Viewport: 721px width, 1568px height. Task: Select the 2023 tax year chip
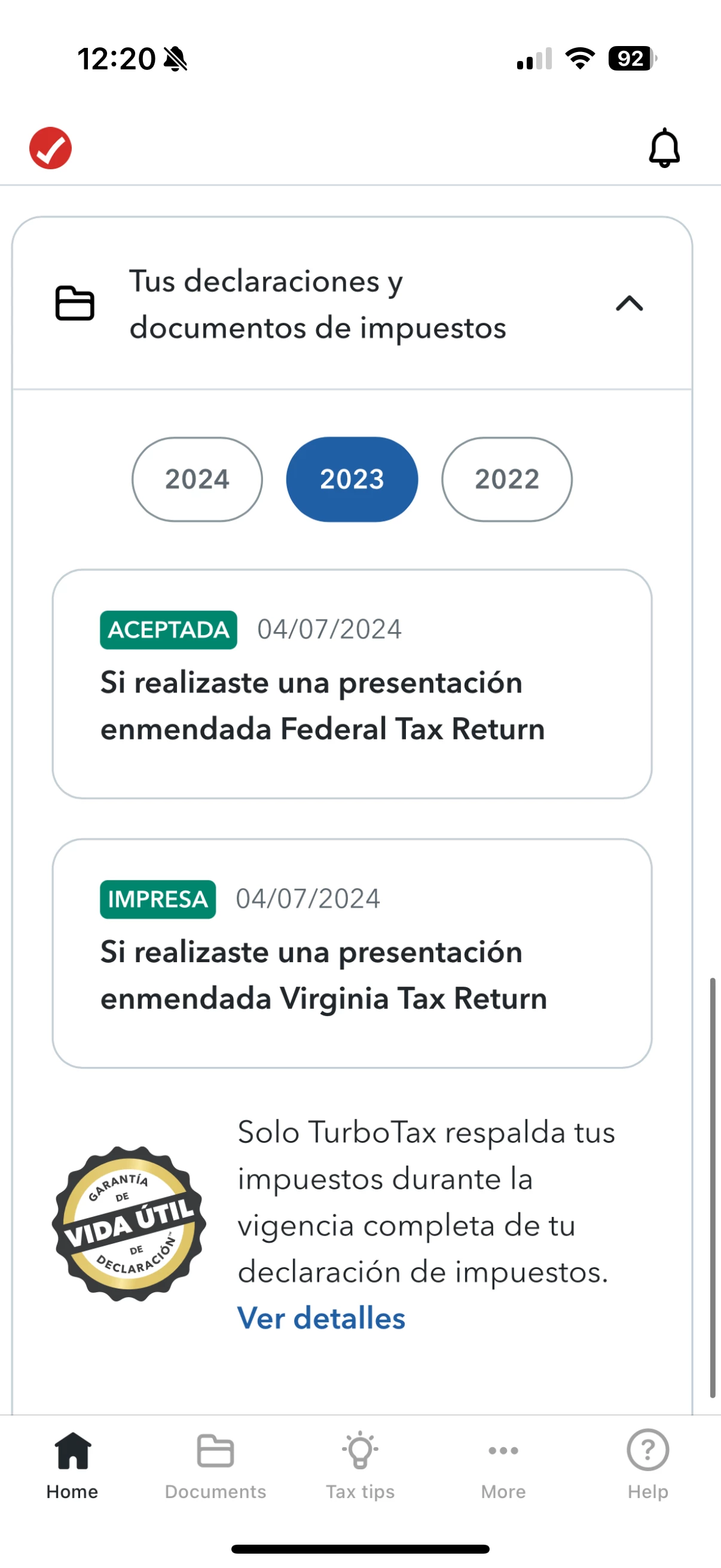click(x=352, y=479)
